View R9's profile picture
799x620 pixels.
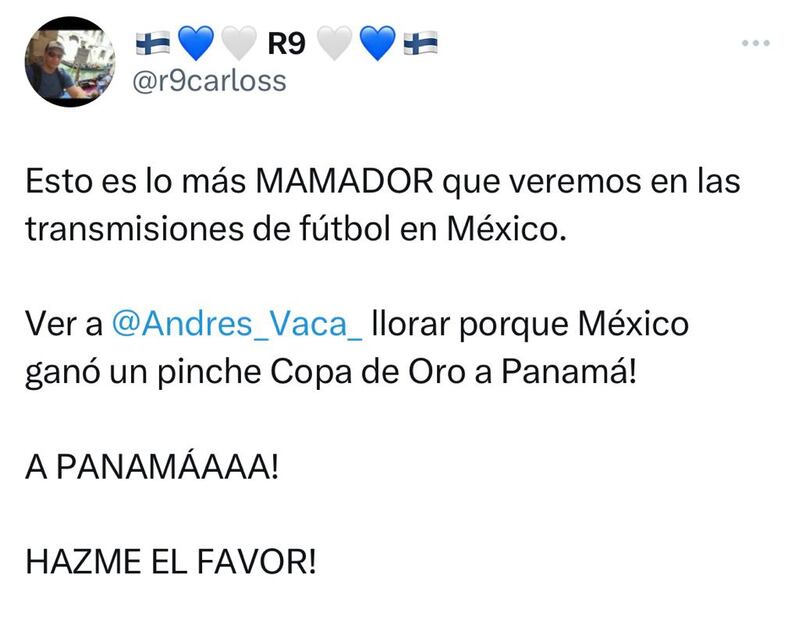point(70,61)
